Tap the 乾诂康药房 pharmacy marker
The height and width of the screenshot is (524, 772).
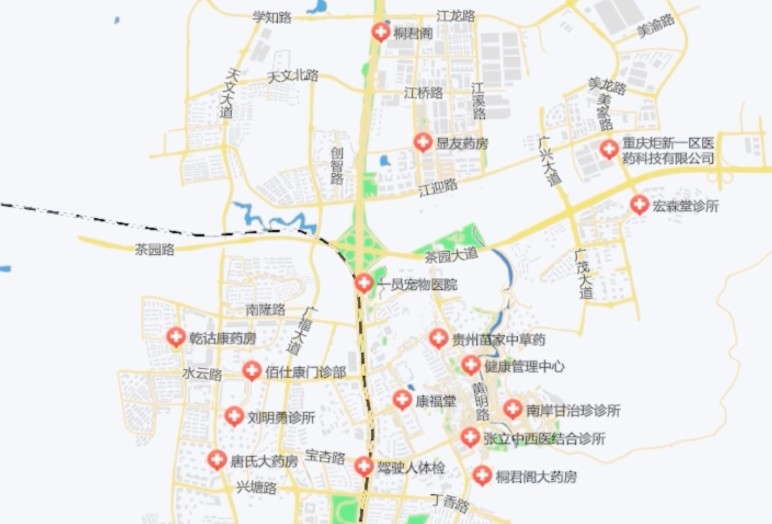coord(176,337)
